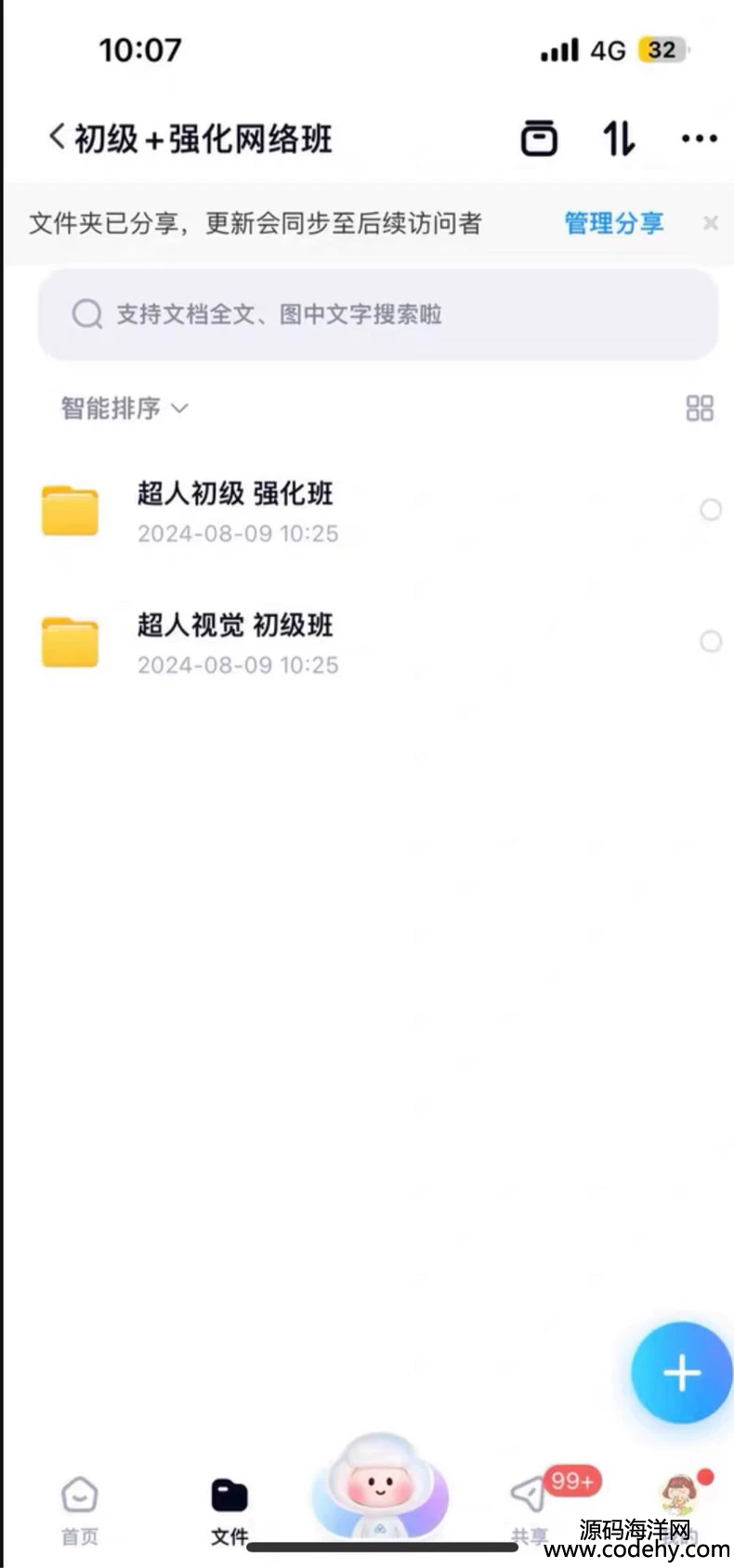
Task: Open the three-dot overflow menu
Action: 699,138
